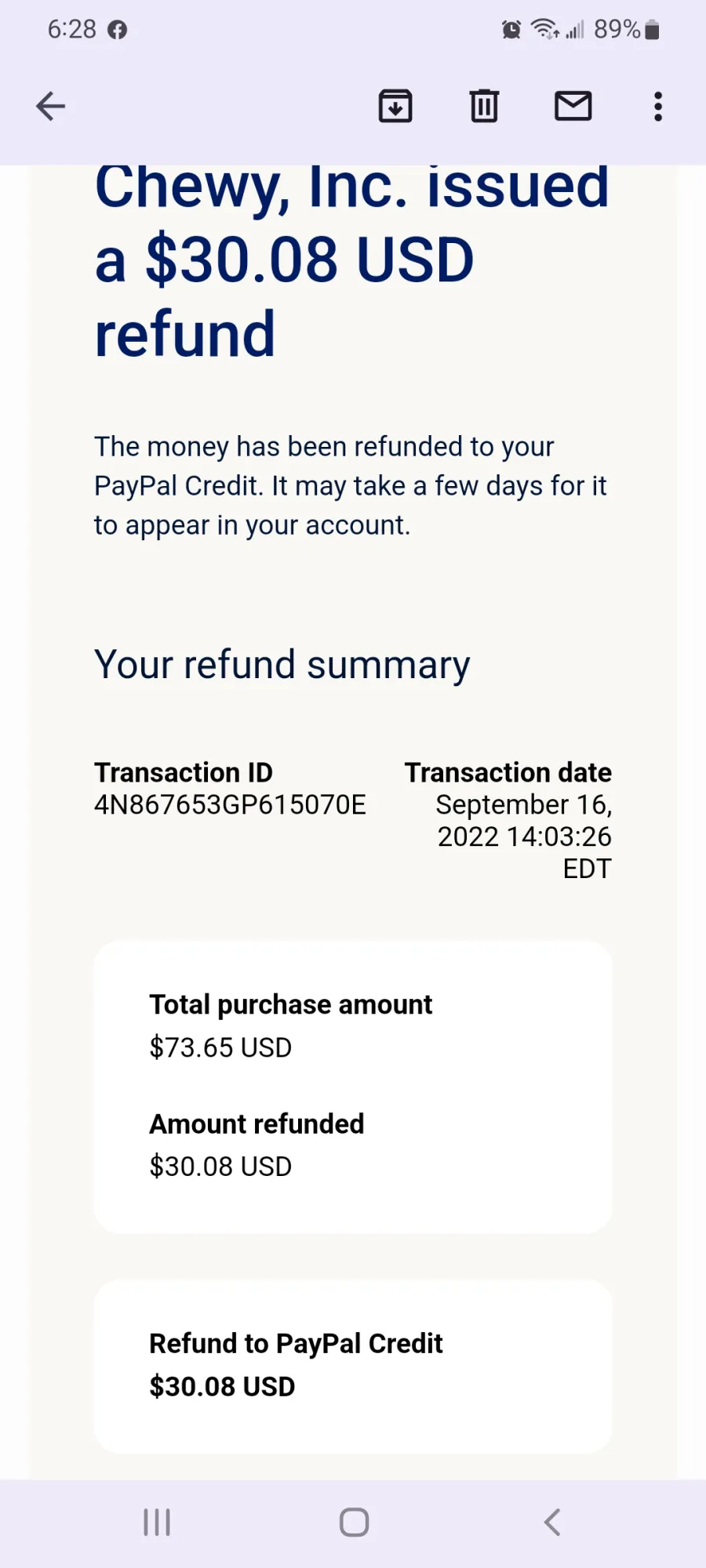Screen dimensions: 706x1568
Task: Mark this email as unread
Action: tap(573, 106)
